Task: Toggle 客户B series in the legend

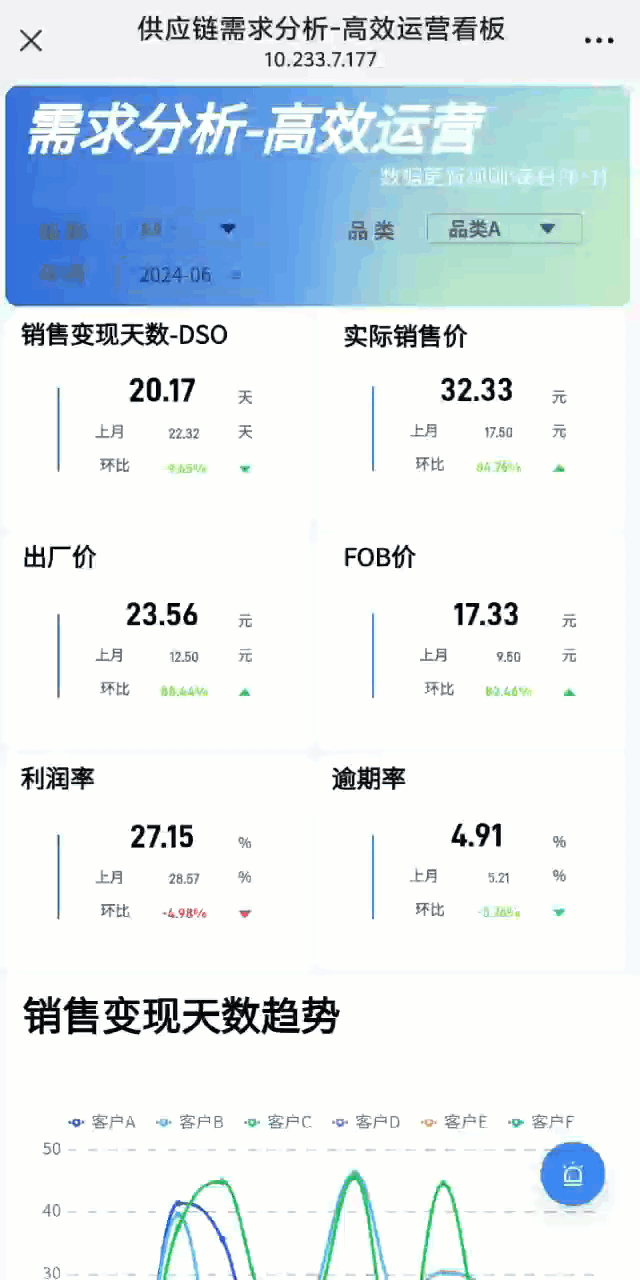Action: pos(190,1122)
